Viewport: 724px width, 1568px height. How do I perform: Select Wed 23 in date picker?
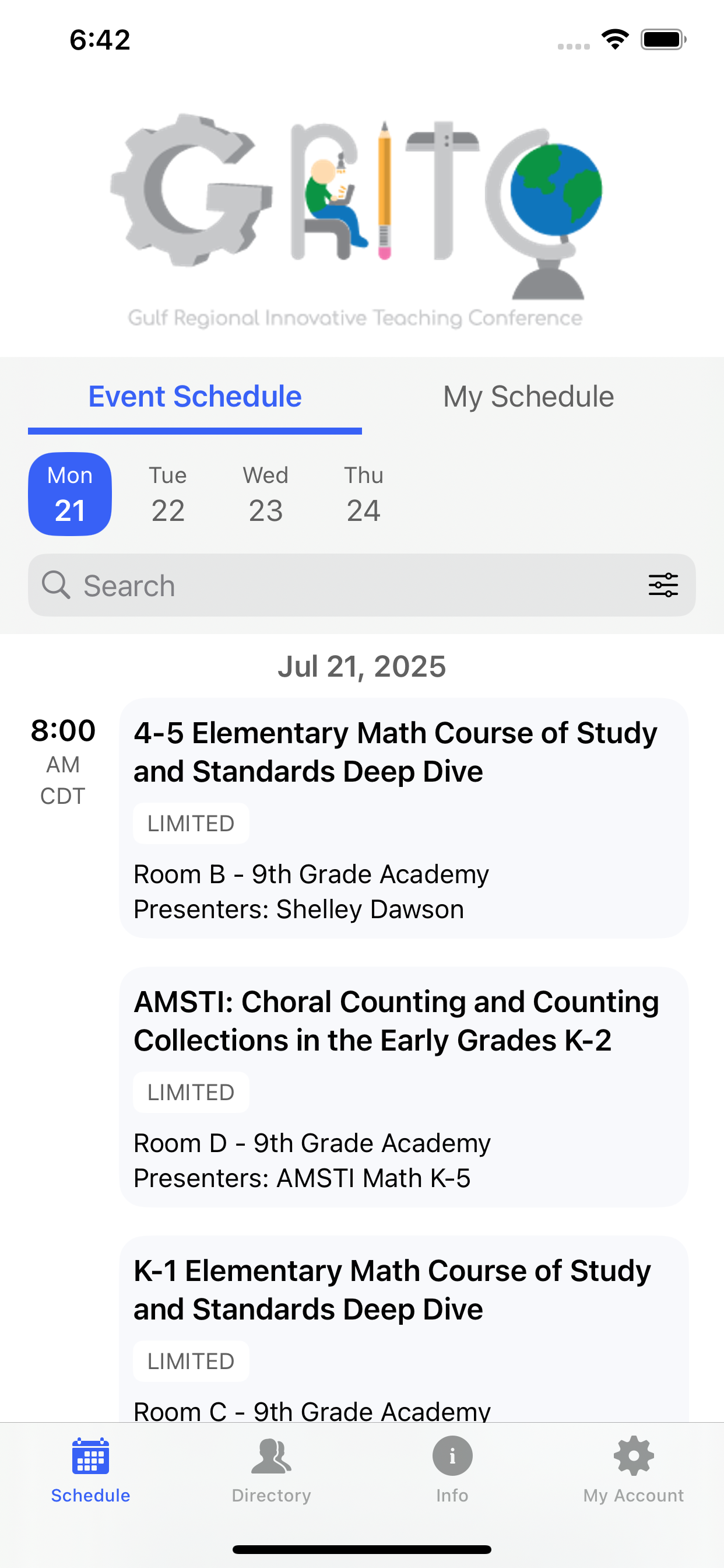click(266, 494)
